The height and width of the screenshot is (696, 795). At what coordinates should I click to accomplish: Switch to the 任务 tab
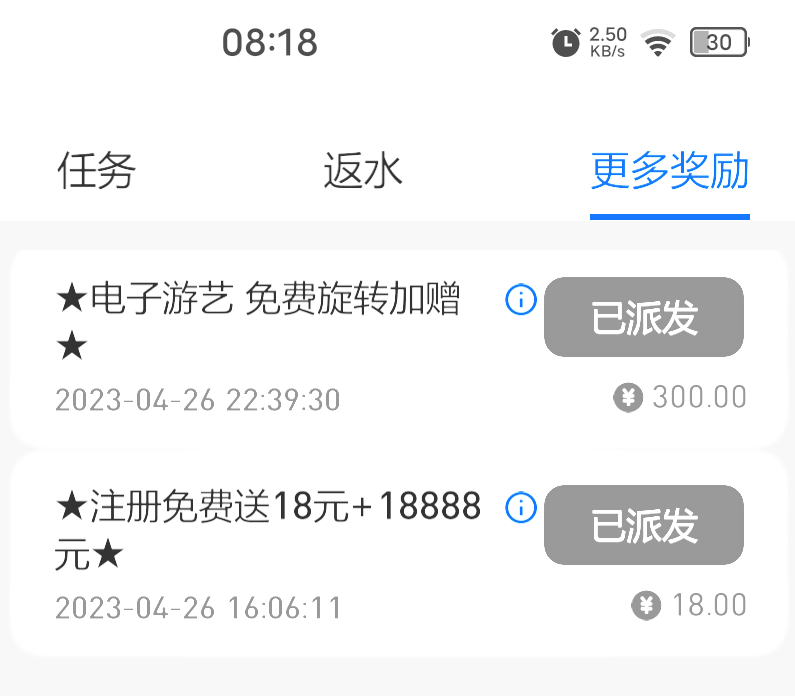point(96,172)
